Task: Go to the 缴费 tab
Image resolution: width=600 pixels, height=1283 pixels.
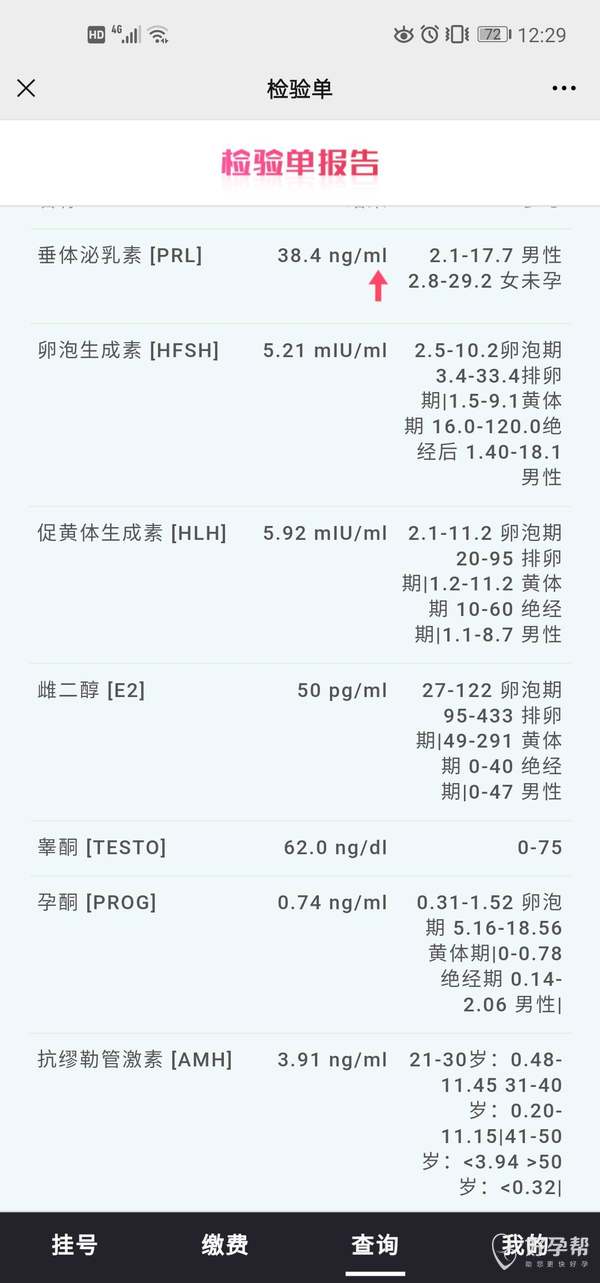Action: 225,1245
